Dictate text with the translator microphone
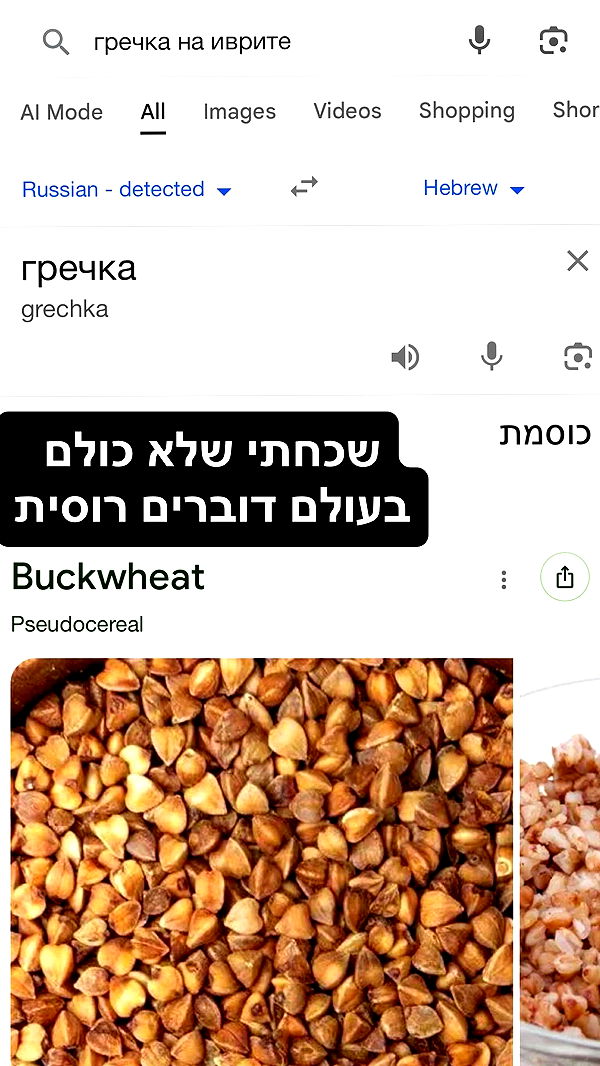Image resolution: width=600 pixels, height=1066 pixels. [x=491, y=357]
